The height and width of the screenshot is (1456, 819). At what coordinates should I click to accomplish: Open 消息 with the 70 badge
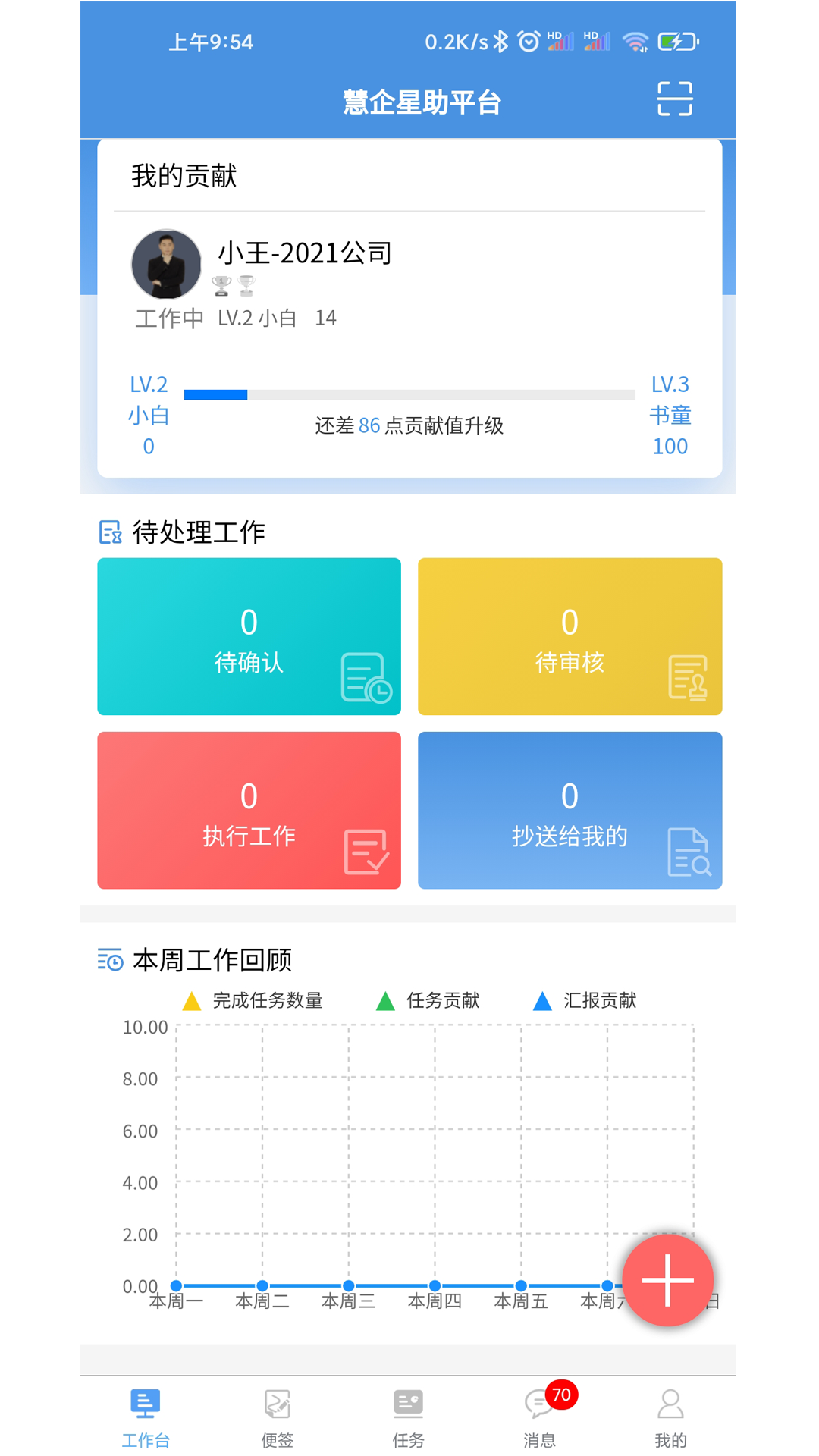point(539,1403)
